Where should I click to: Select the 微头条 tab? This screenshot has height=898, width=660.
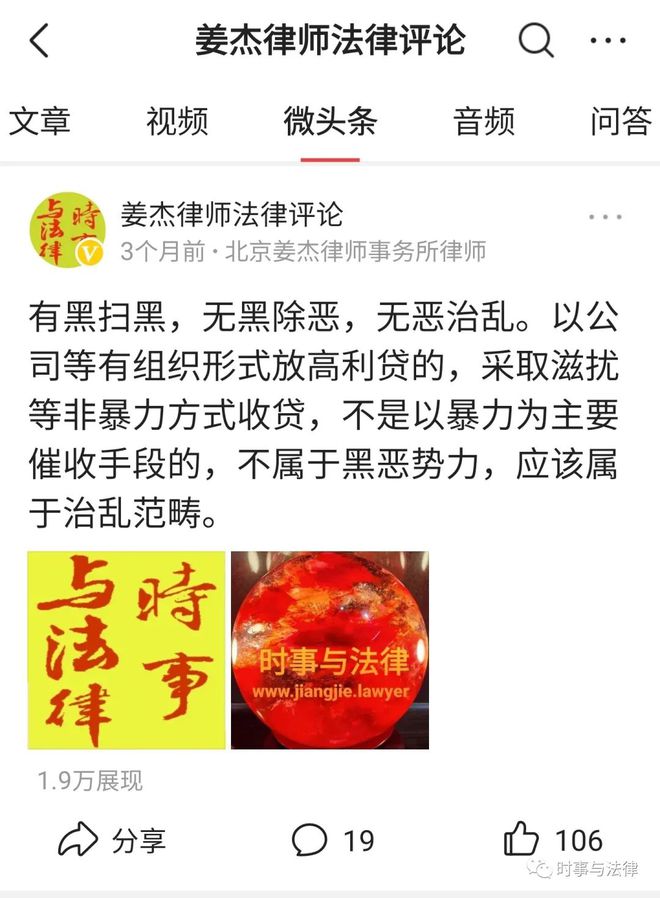(329, 122)
